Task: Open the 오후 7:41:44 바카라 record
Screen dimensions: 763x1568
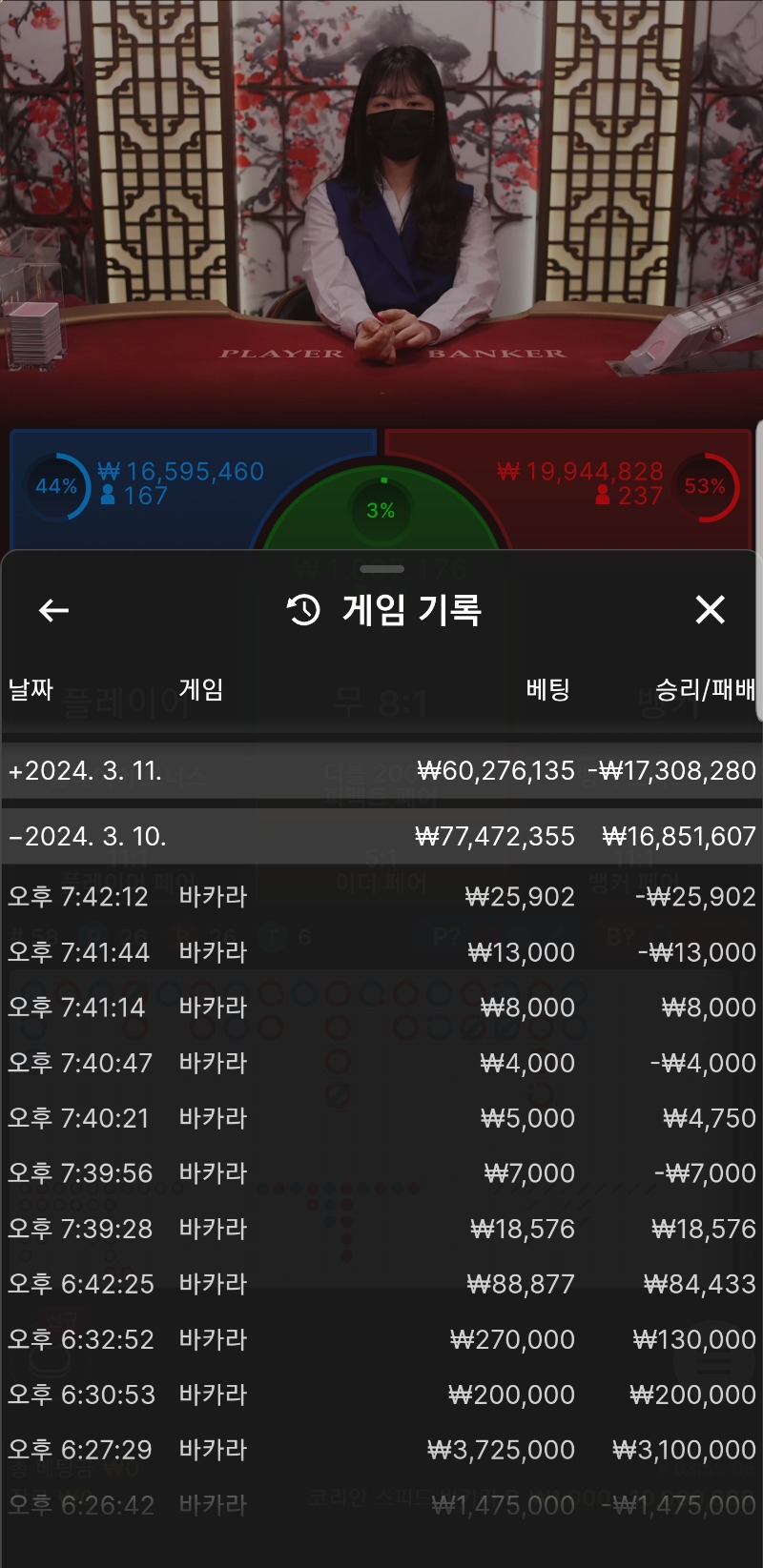Action: pos(381,951)
